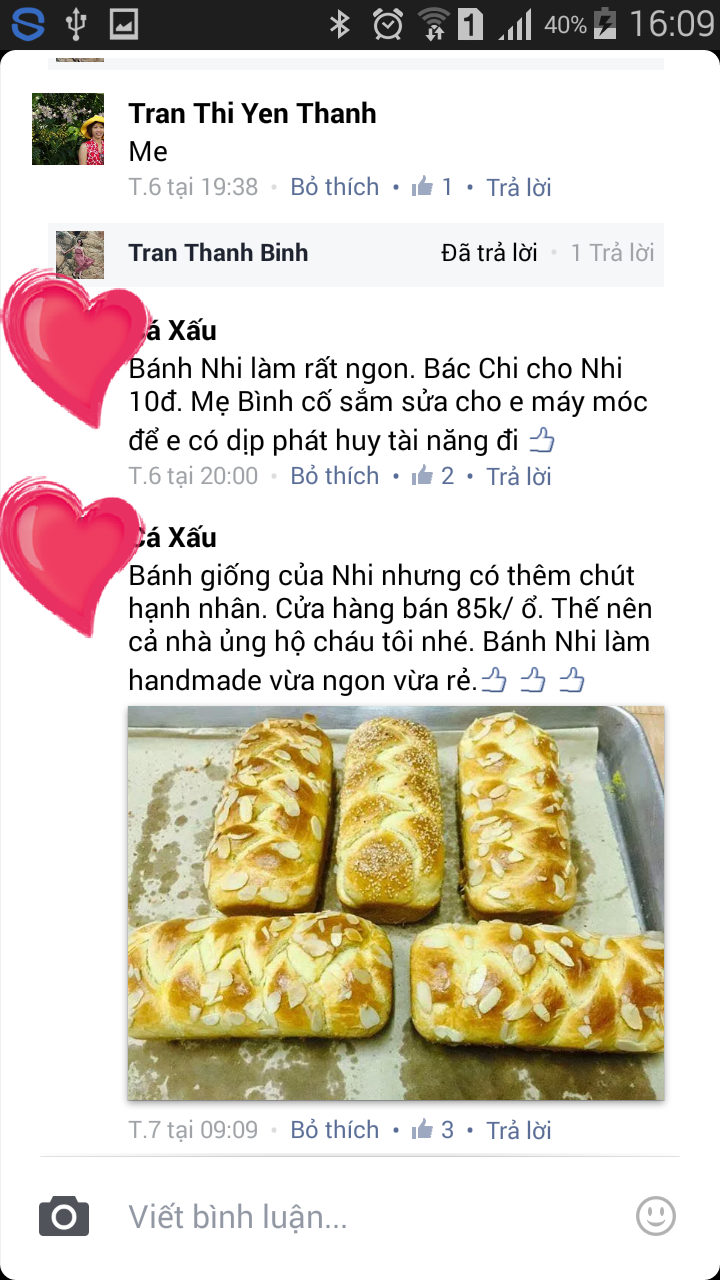Open Tran Thi Yen Thanh's profile name
Viewport: 720px width, 1280px height.
(252, 113)
